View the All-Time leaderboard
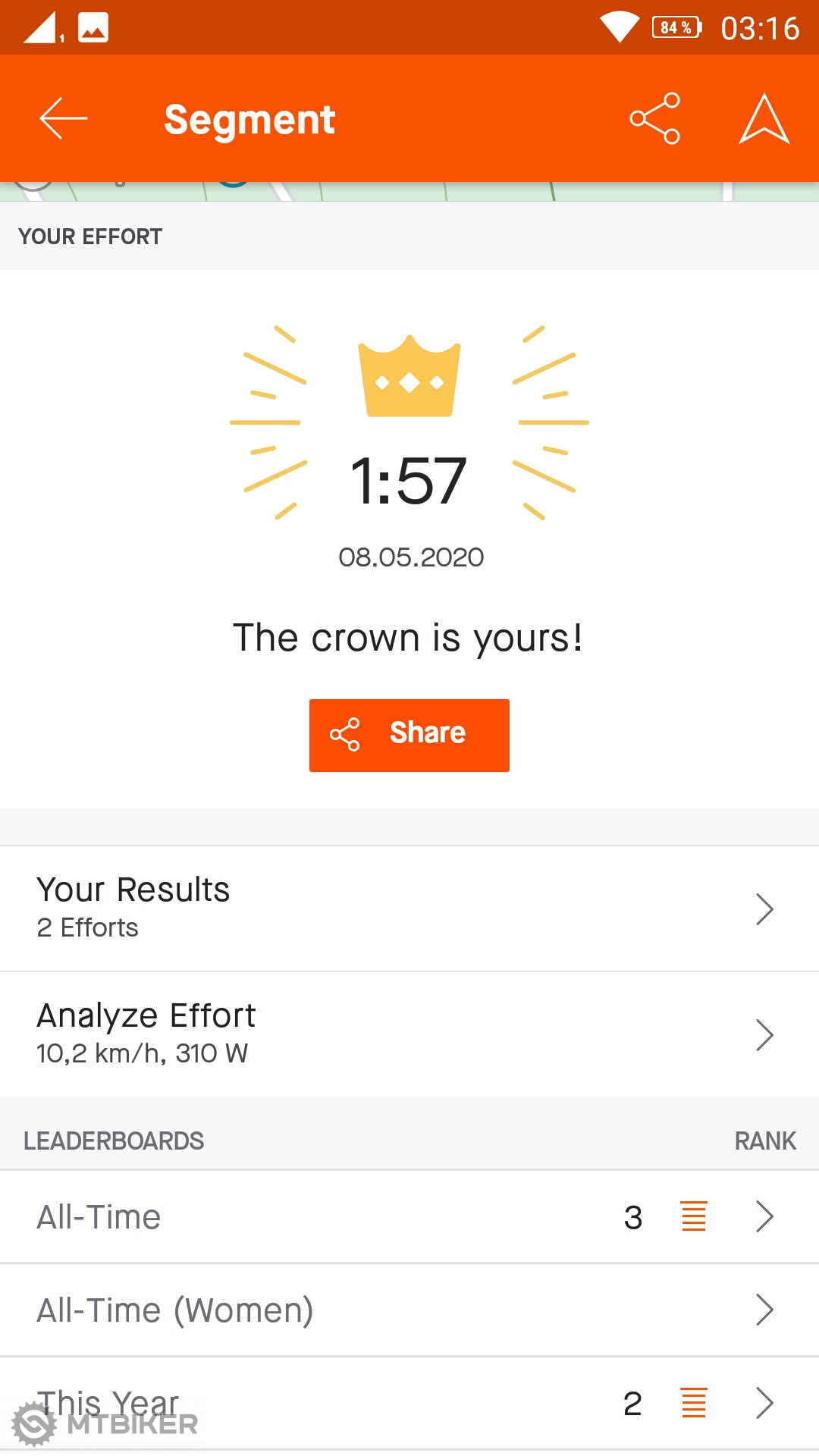Screen dimensions: 819x1456 409,1217
